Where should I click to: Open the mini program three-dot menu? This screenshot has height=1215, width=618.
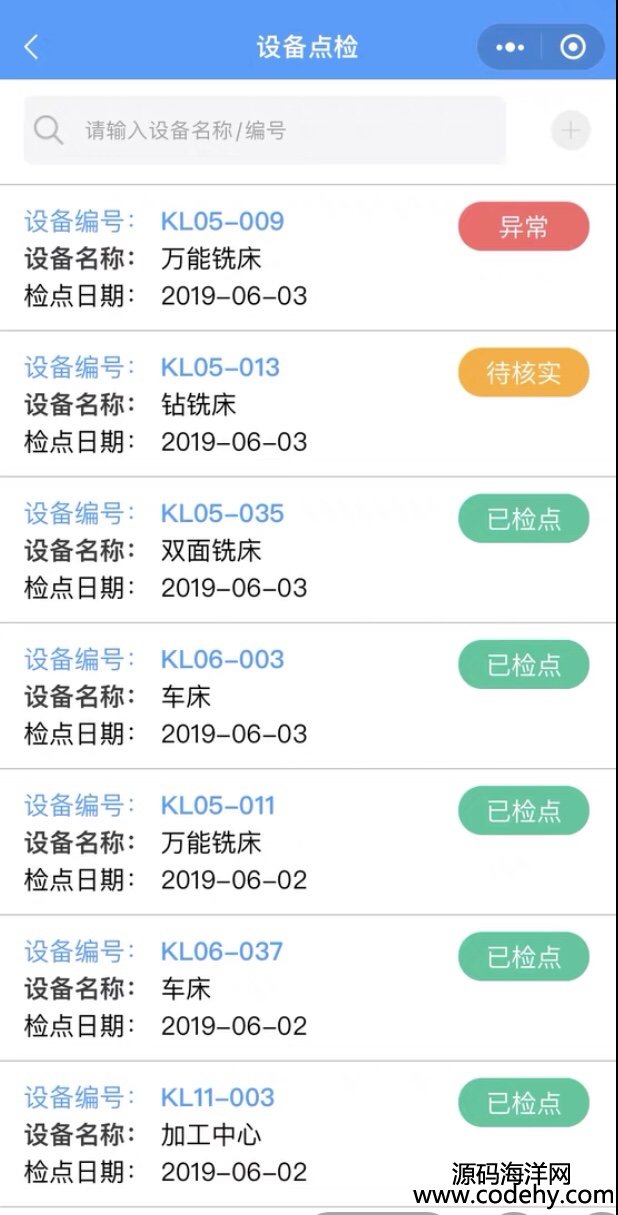pyautogui.click(x=510, y=47)
